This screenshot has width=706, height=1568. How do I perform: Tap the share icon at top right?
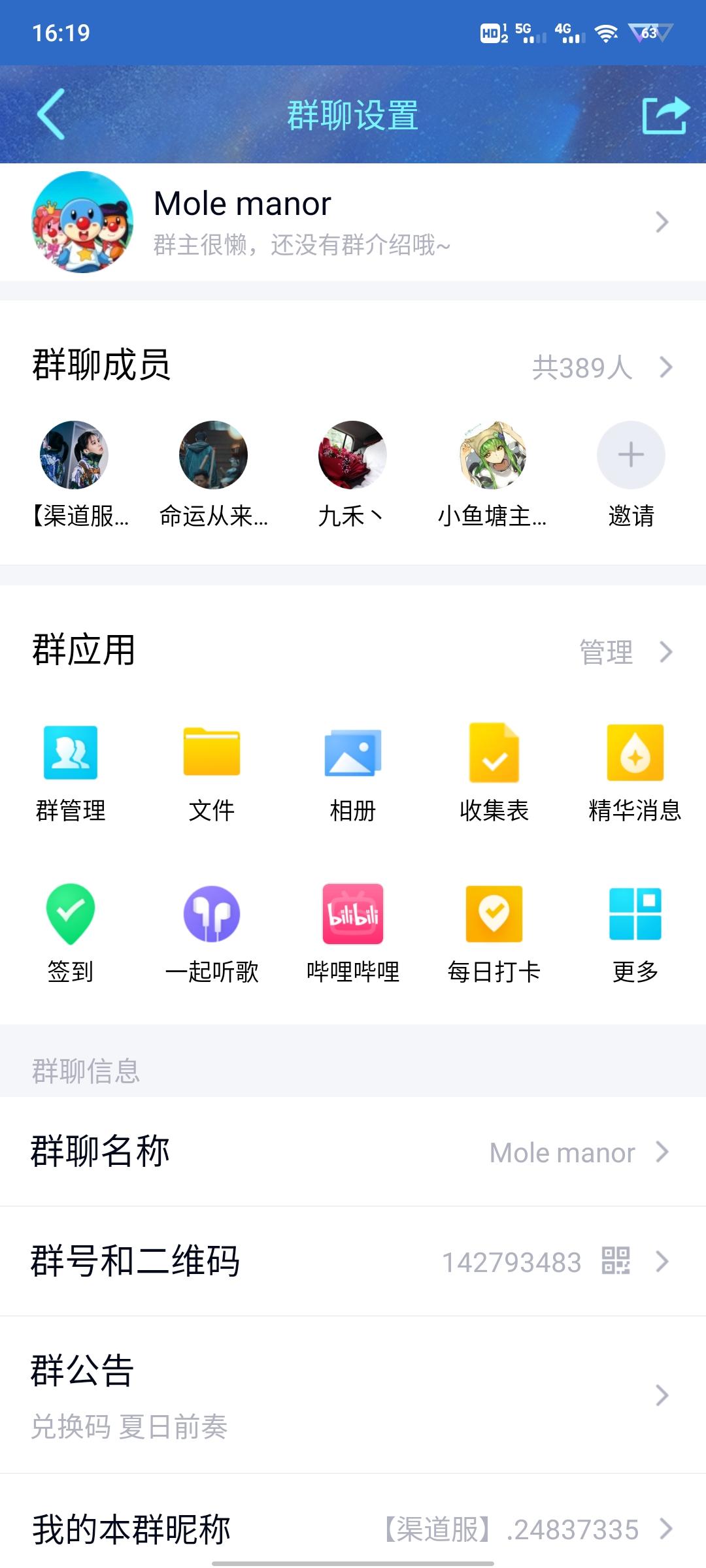pos(664,114)
